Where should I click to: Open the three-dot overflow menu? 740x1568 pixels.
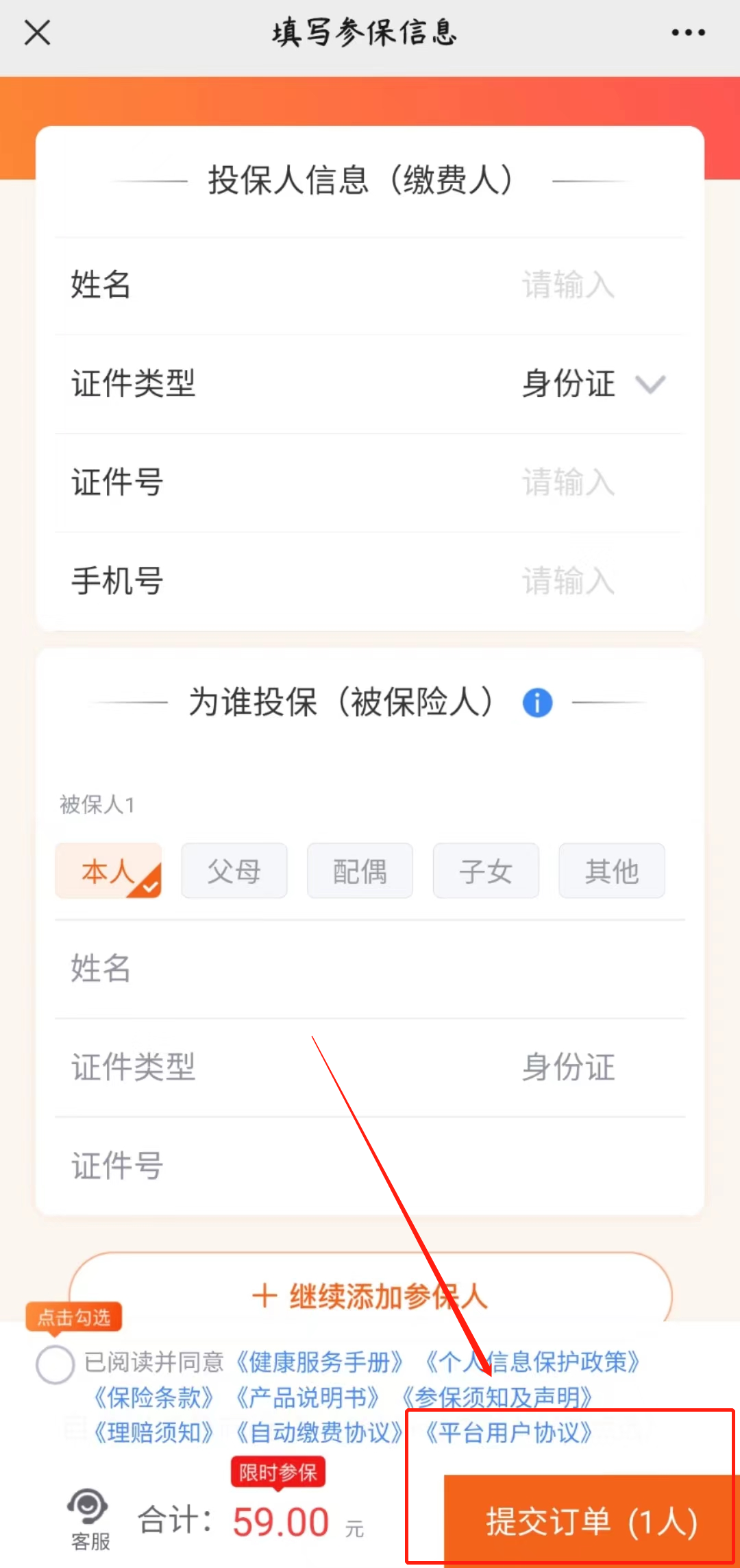688,32
